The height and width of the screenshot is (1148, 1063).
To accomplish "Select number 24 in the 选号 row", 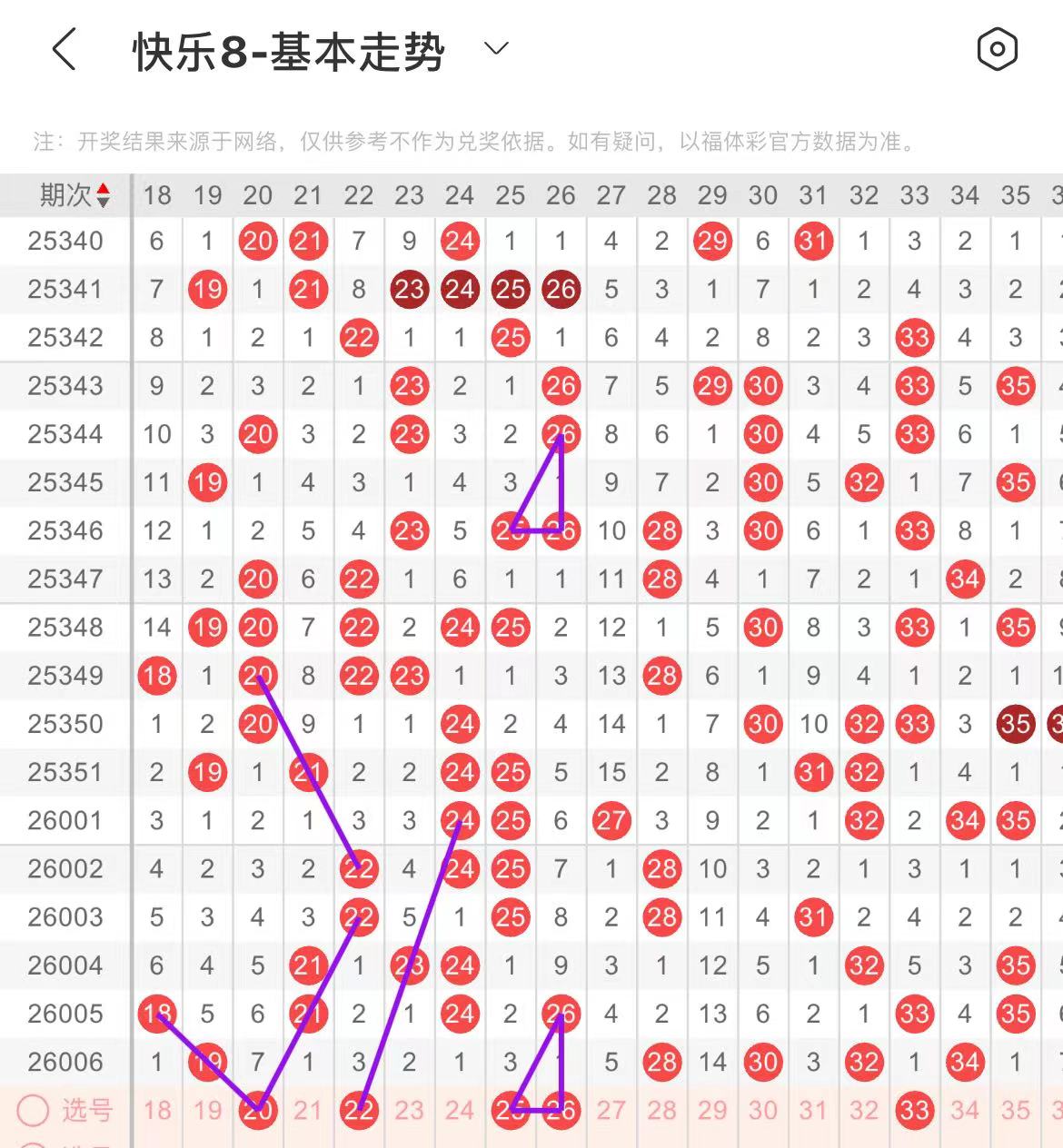I will (x=460, y=1110).
